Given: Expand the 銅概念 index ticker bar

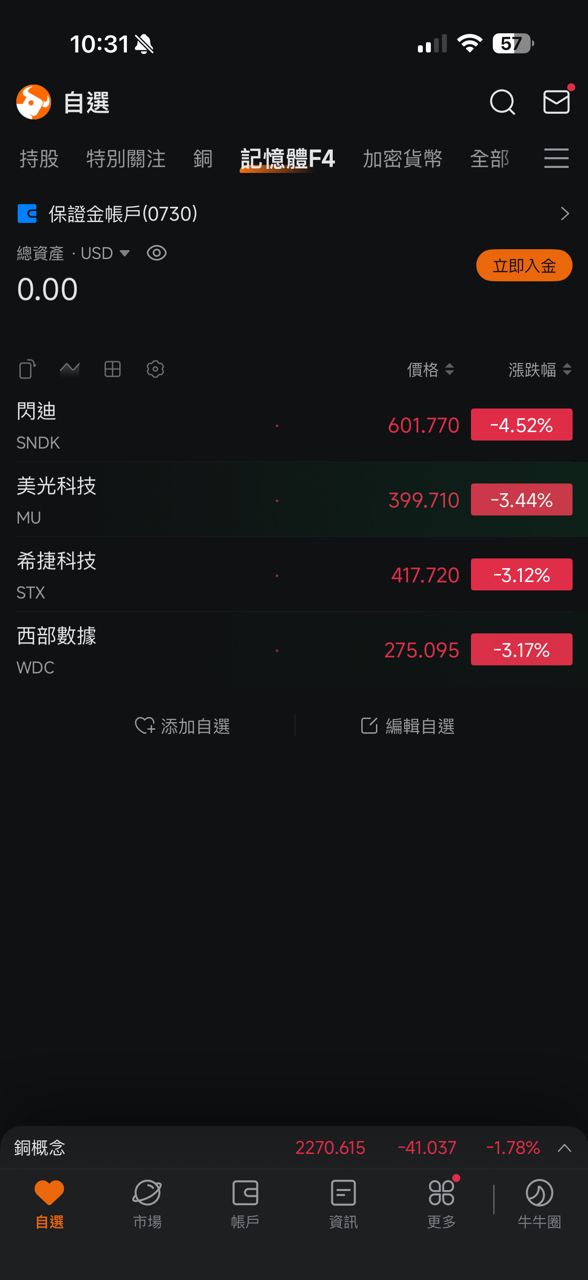Looking at the screenshot, I should point(564,1148).
